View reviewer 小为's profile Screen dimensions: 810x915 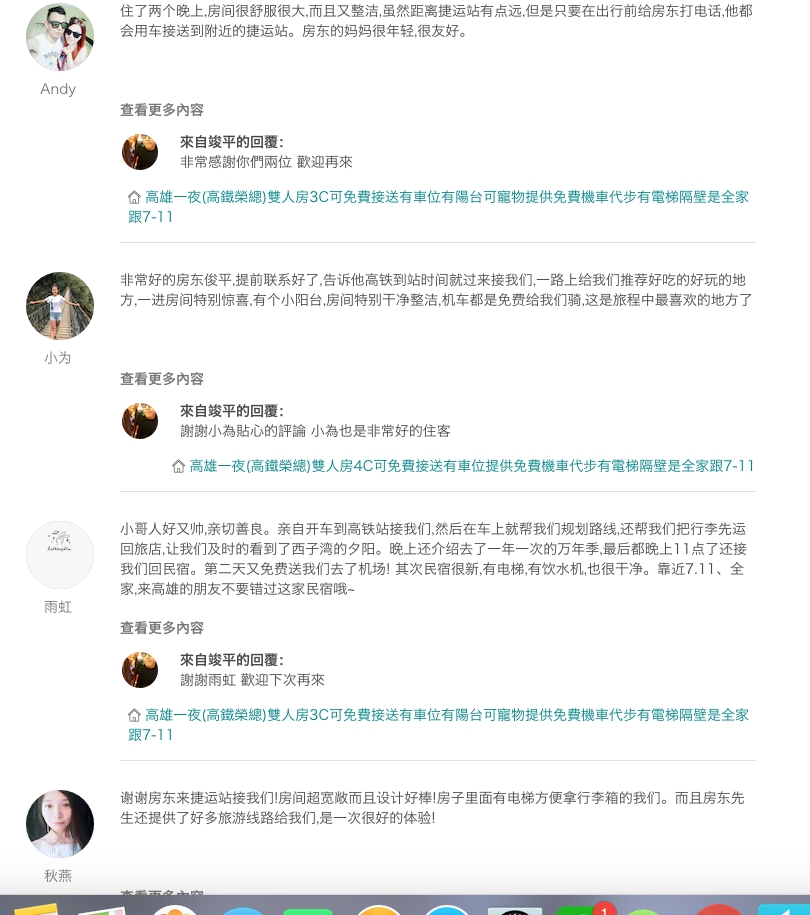[x=60, y=306]
